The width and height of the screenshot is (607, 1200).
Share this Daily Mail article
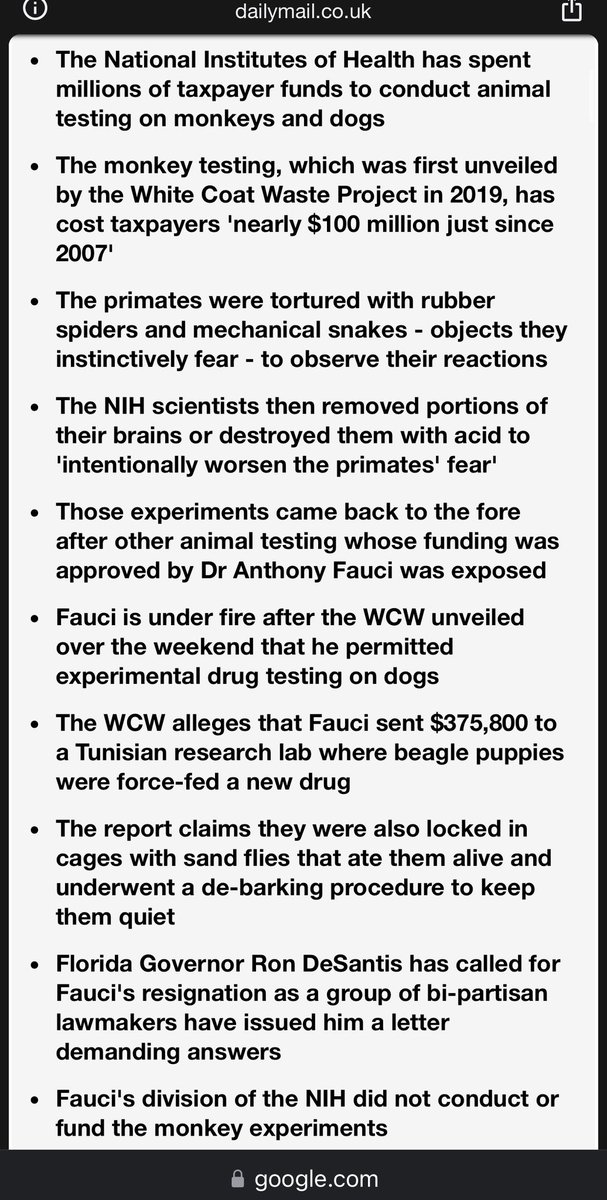coord(570,11)
